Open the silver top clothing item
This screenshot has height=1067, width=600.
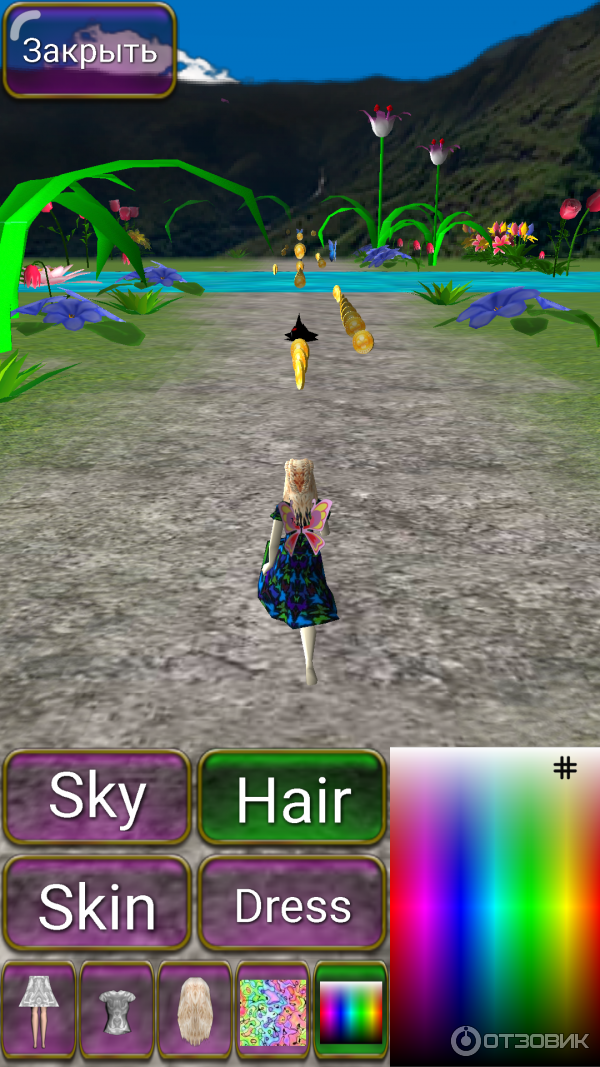point(117,1009)
